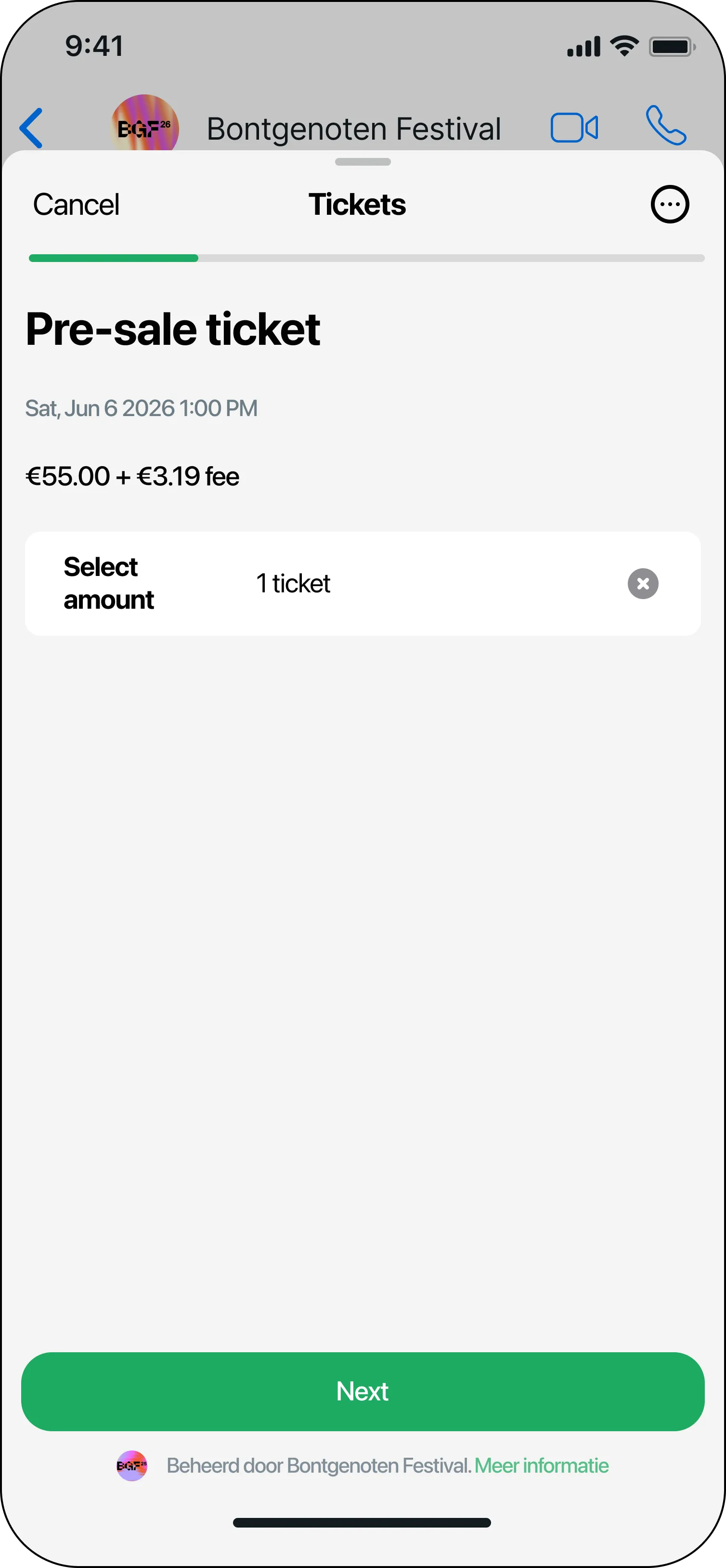This screenshot has width=726, height=1568.
Task: Select the Pre-sale ticket heading
Action: (173, 329)
